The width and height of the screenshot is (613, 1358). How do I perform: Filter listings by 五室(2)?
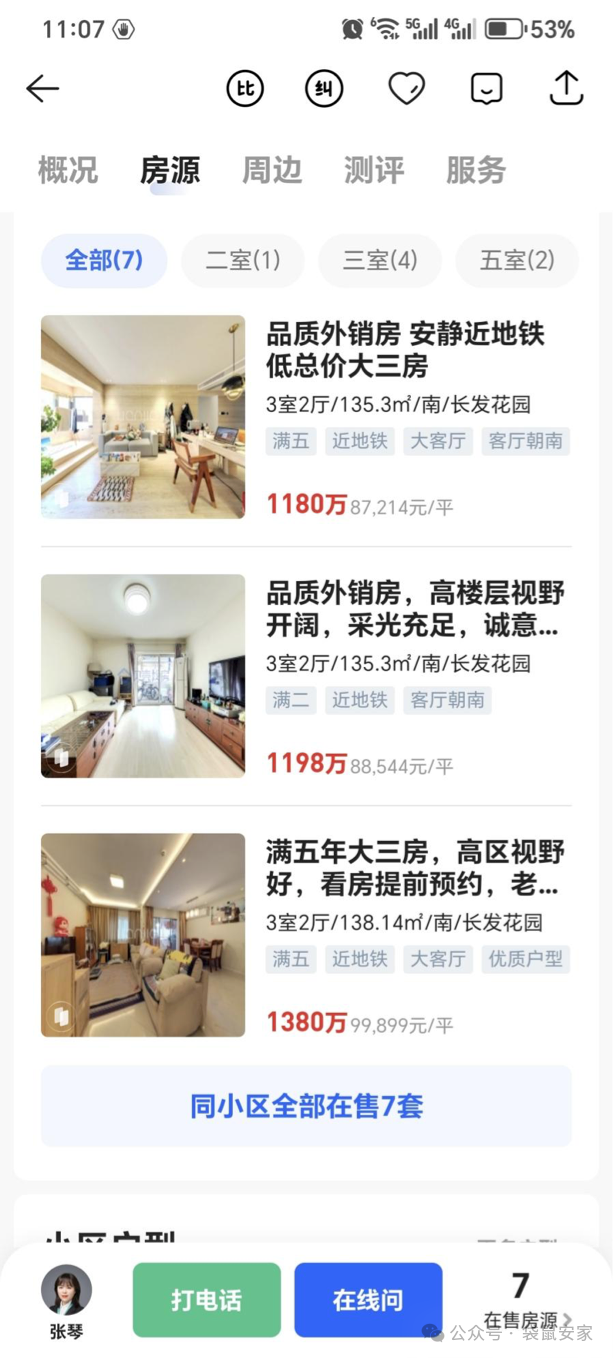(517, 261)
